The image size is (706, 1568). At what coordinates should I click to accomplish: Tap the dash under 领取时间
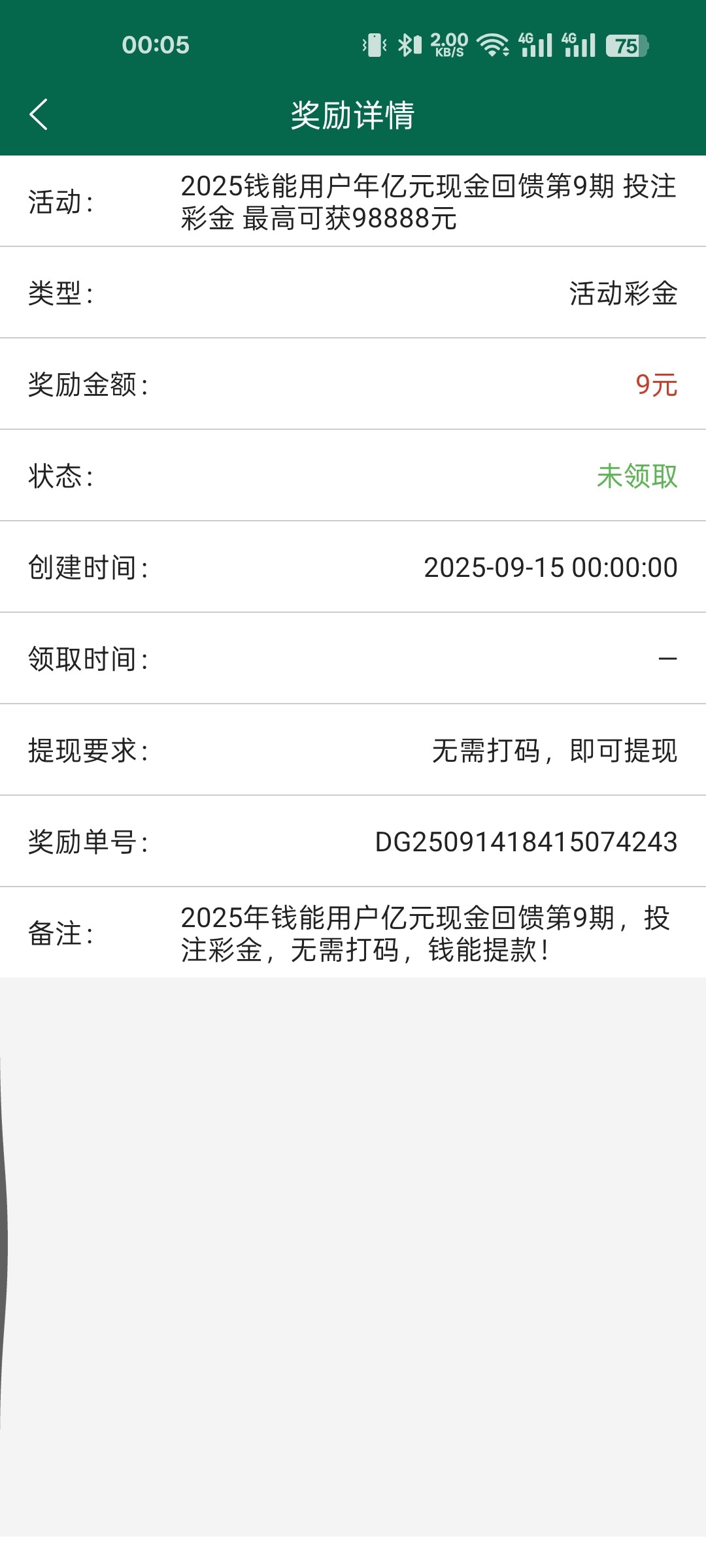tap(667, 659)
